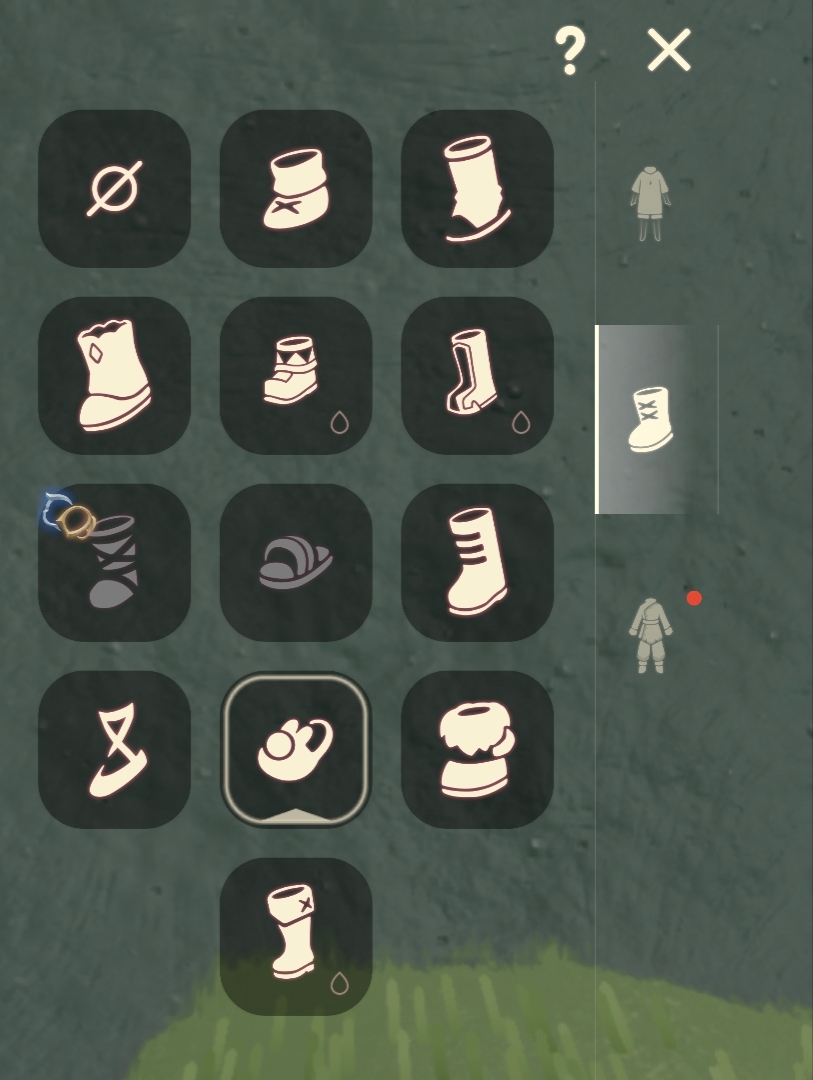Choose the small triangle-patterned boots
Image resolution: width=813 pixels, height=1080 pixels.
click(x=296, y=375)
